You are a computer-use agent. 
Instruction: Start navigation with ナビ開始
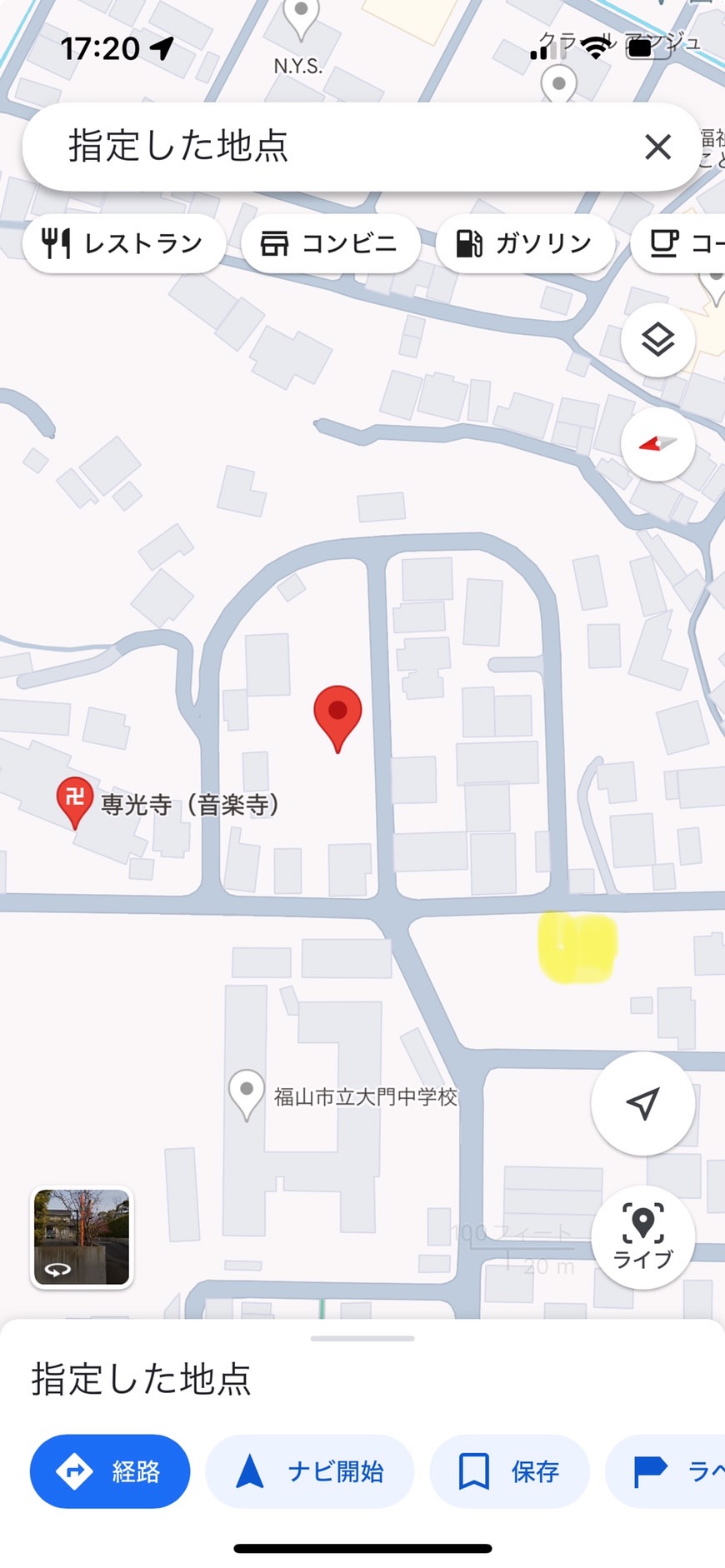[310, 1471]
